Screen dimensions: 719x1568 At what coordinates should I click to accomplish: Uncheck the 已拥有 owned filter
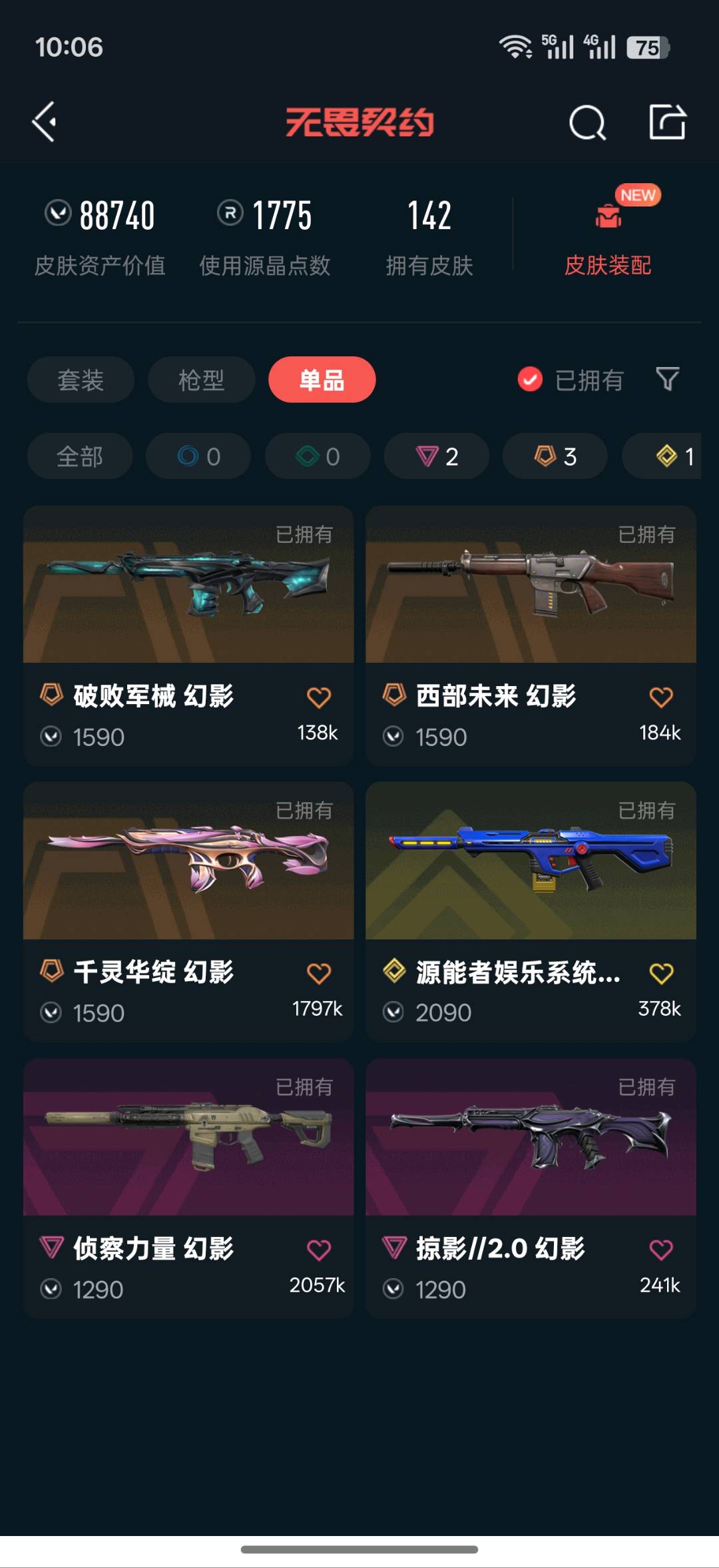[530, 380]
